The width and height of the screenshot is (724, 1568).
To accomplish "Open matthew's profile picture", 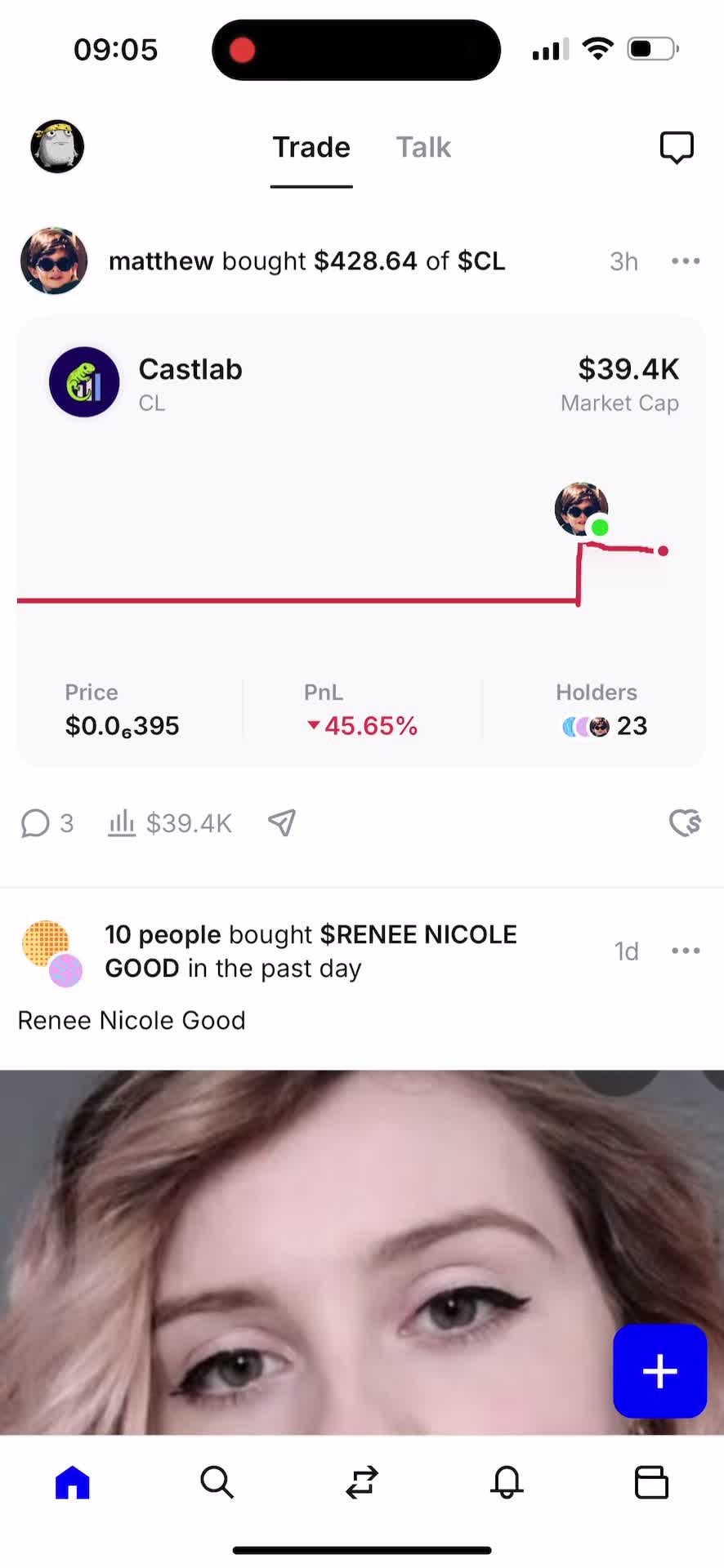I will 54,261.
